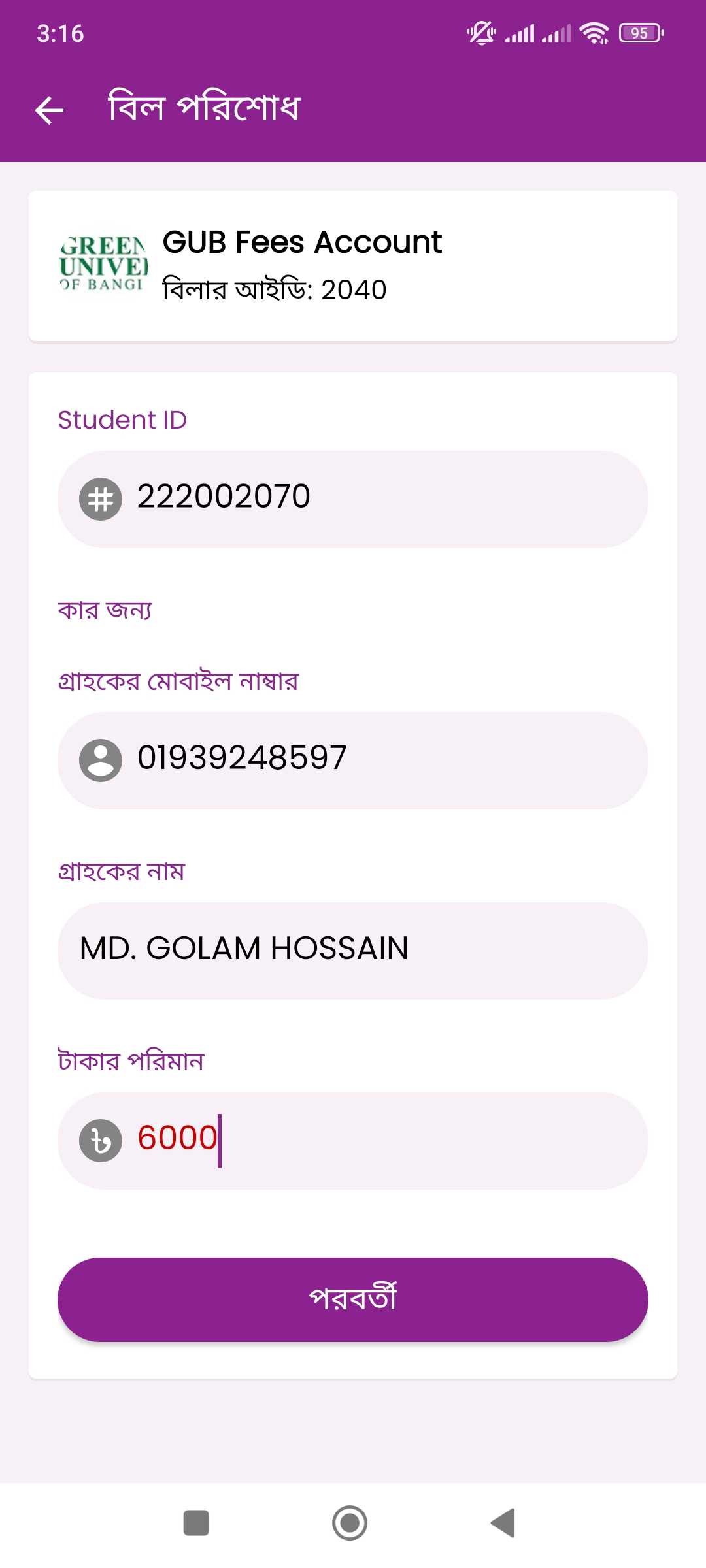Open the contact picker icon beside mobile number
Screen dimensions: 706x1568
[101, 760]
